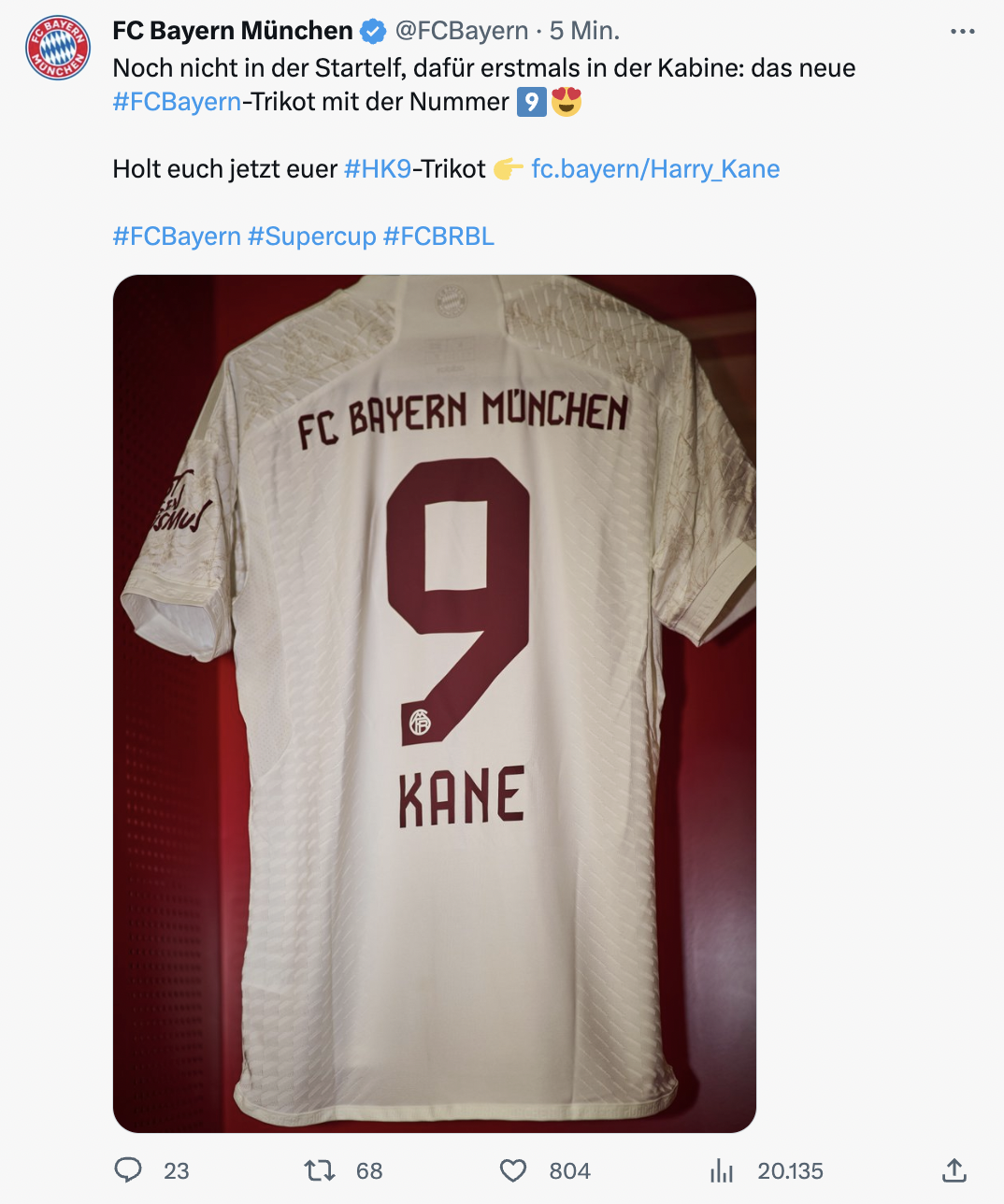Open the #Supercup hashtag
The width and height of the screenshot is (1004, 1204).
[311, 236]
